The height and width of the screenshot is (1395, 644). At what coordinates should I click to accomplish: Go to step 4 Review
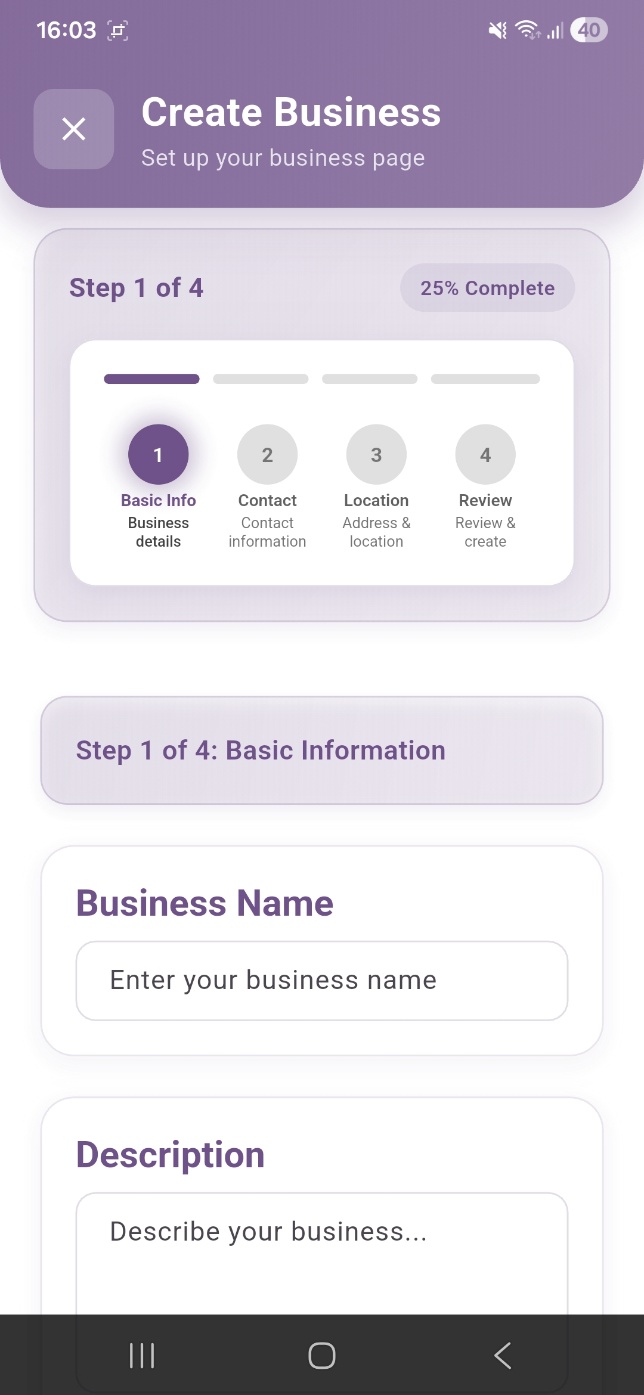tap(485, 455)
